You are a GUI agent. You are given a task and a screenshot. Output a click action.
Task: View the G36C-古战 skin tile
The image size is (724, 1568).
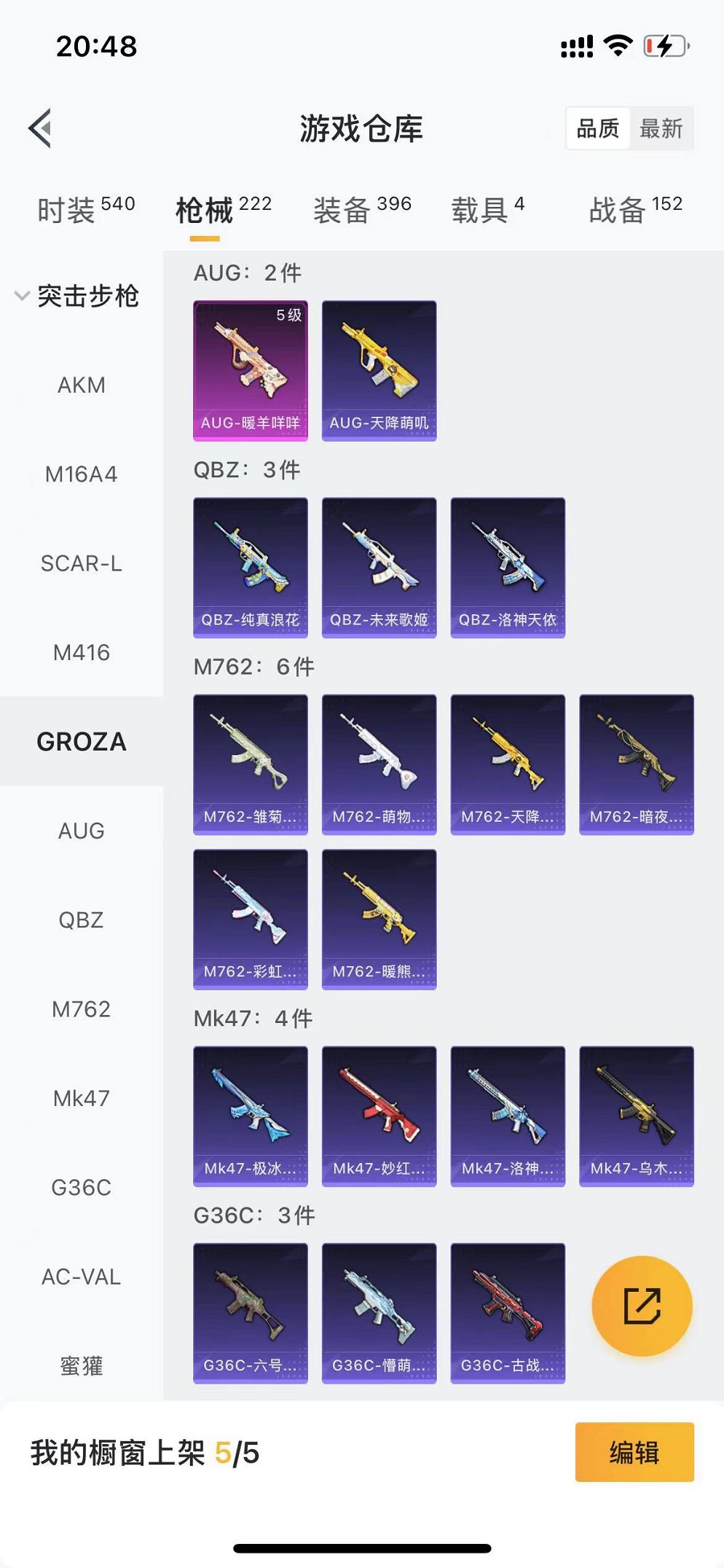coord(508,1312)
